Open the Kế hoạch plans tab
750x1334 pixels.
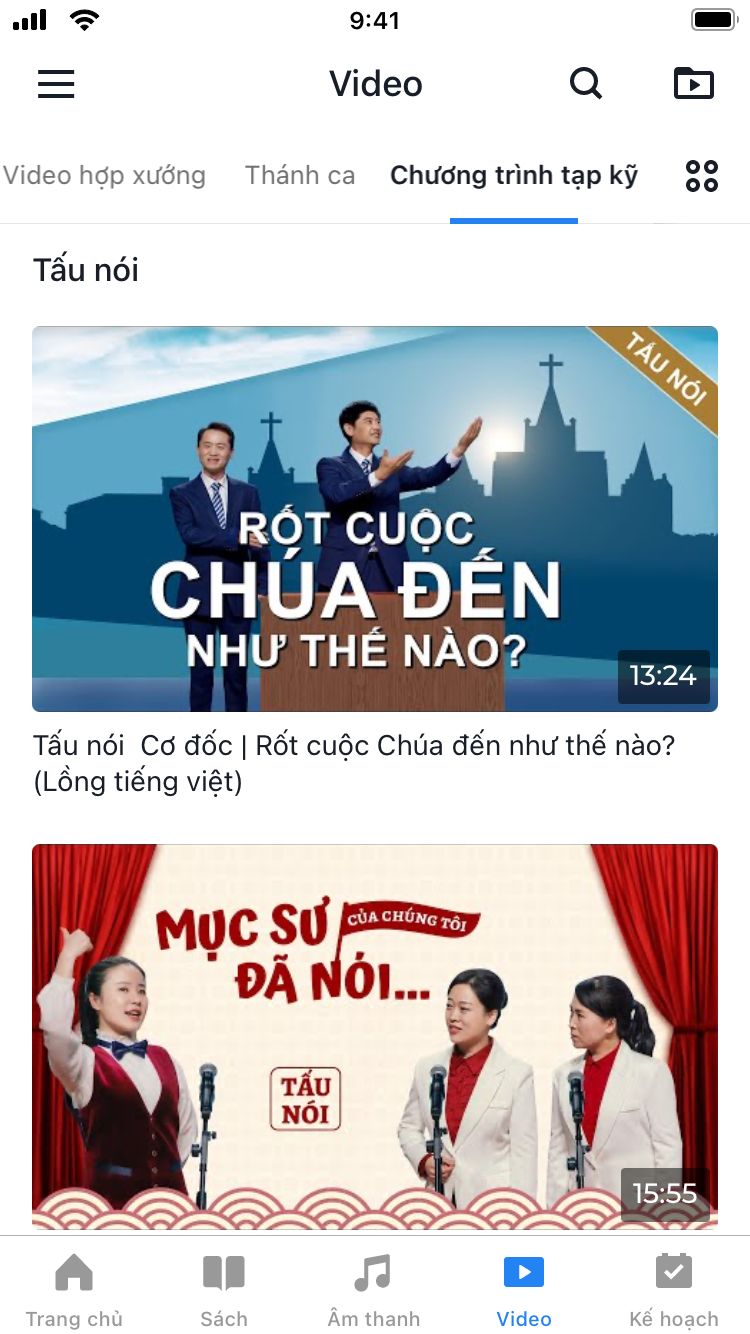[x=674, y=1288]
